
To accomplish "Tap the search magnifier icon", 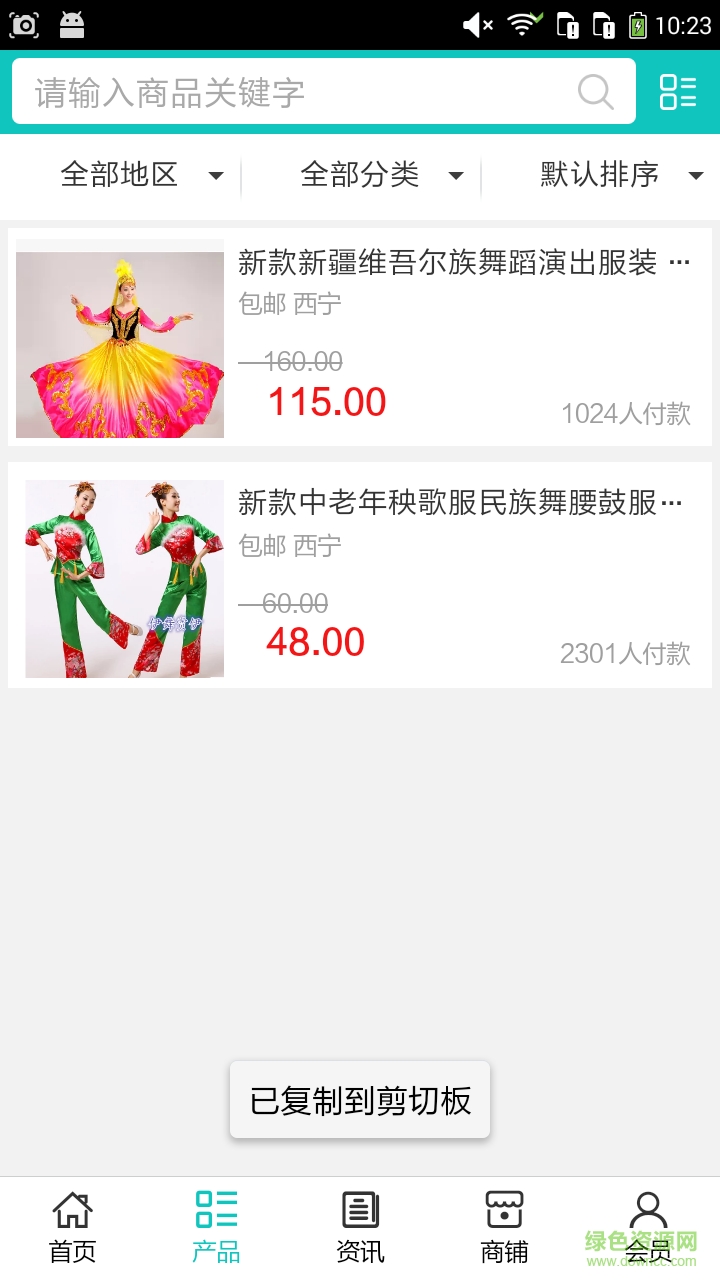I will point(595,92).
